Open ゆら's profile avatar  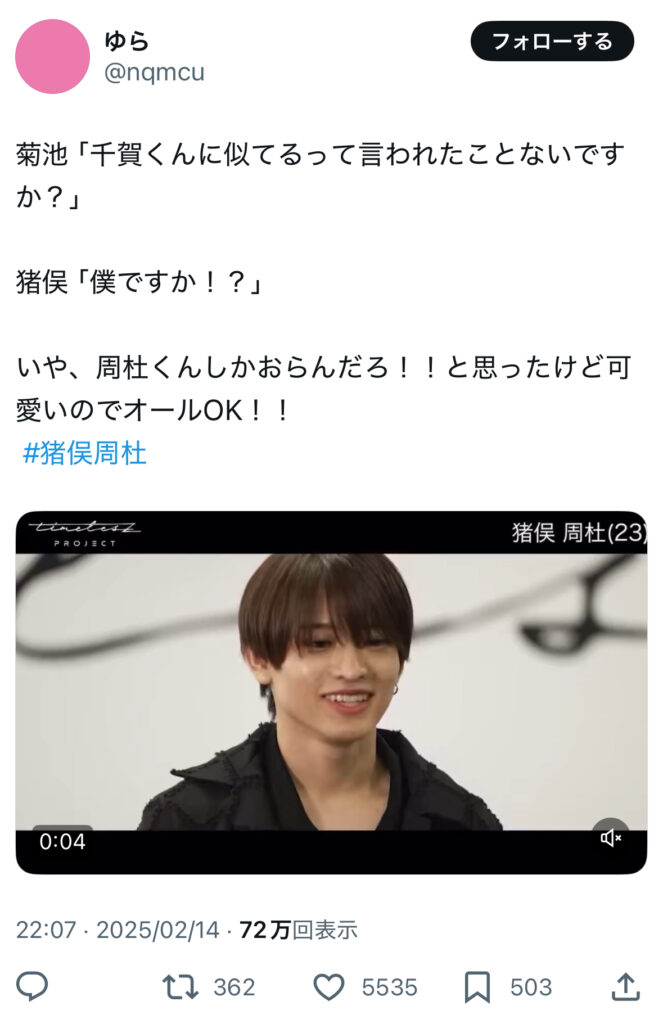point(52,56)
